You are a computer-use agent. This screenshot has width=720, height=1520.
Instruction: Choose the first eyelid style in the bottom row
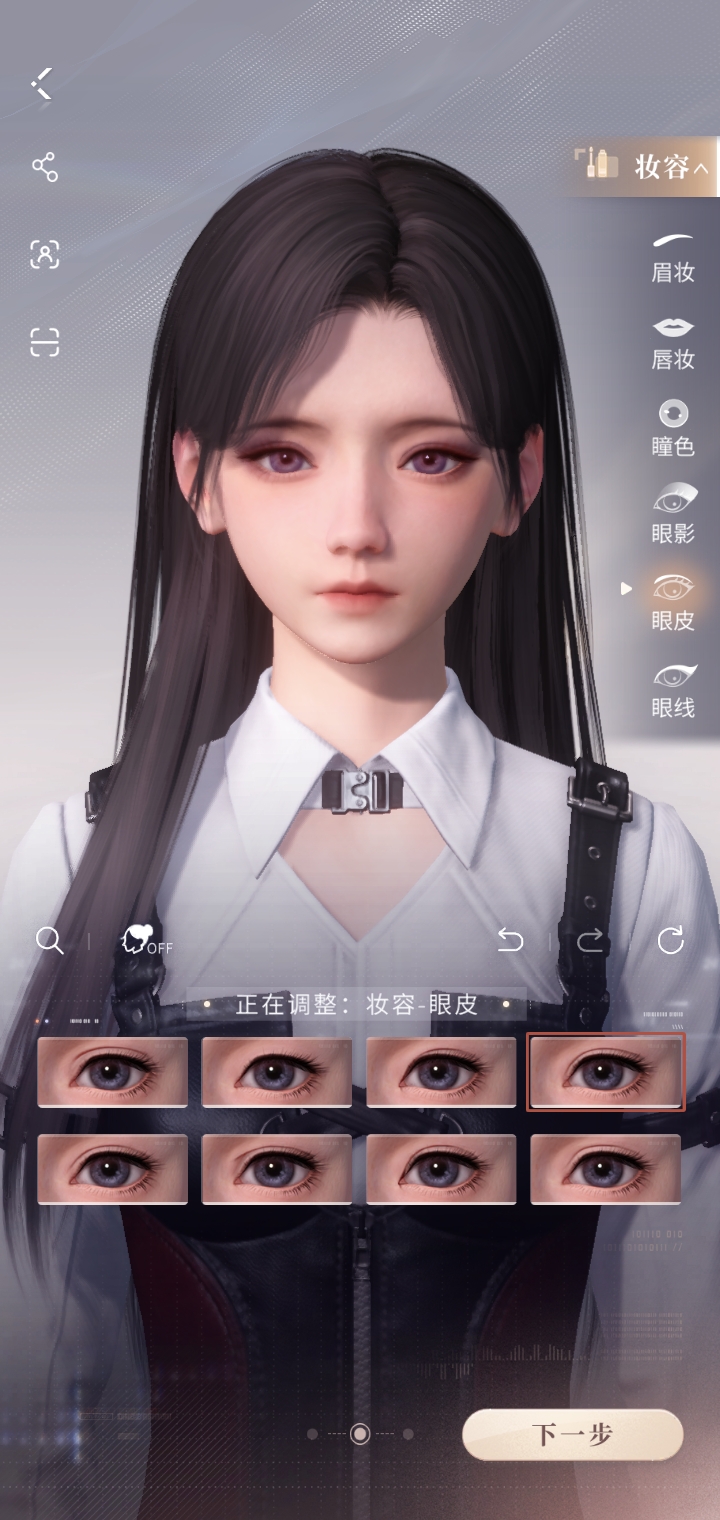pos(113,1169)
